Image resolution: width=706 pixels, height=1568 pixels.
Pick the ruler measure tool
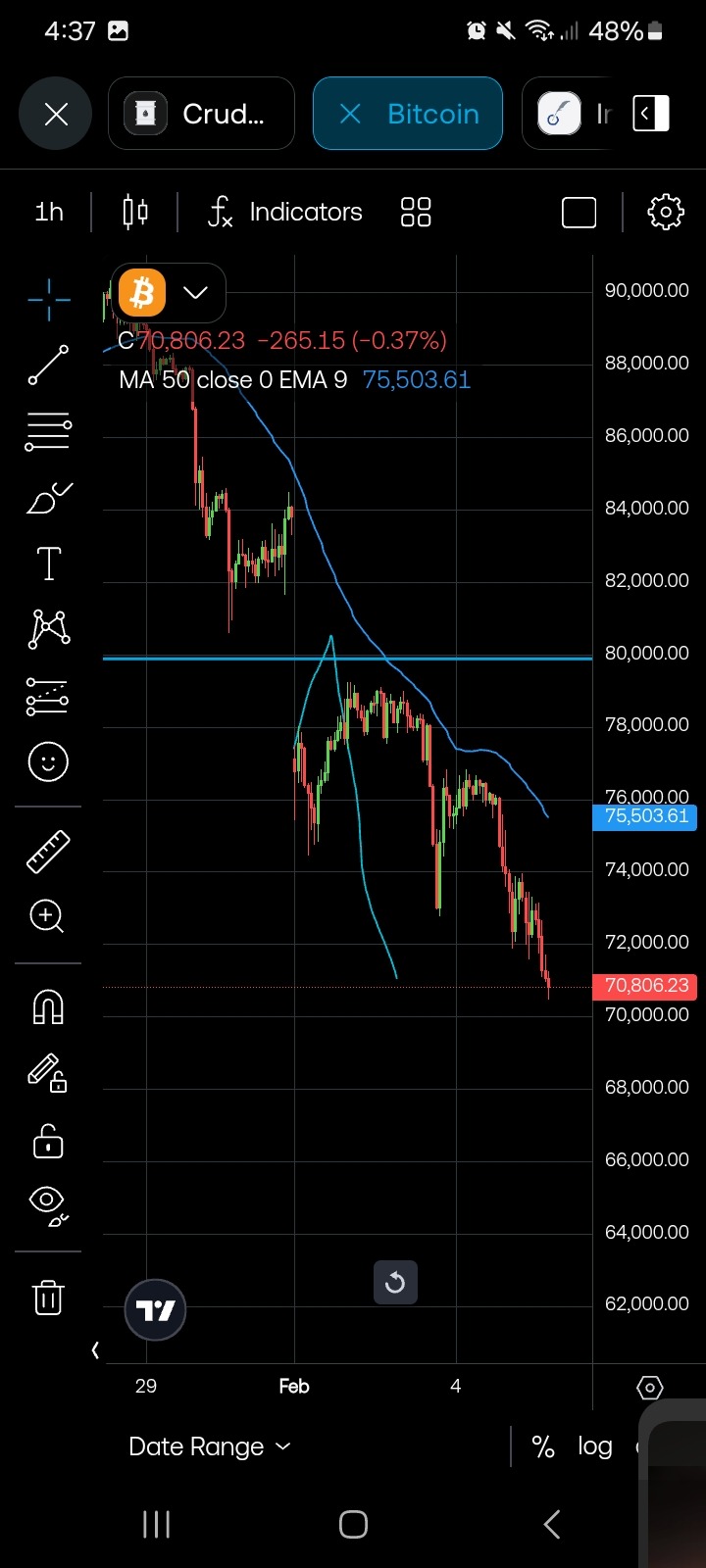coord(48,851)
